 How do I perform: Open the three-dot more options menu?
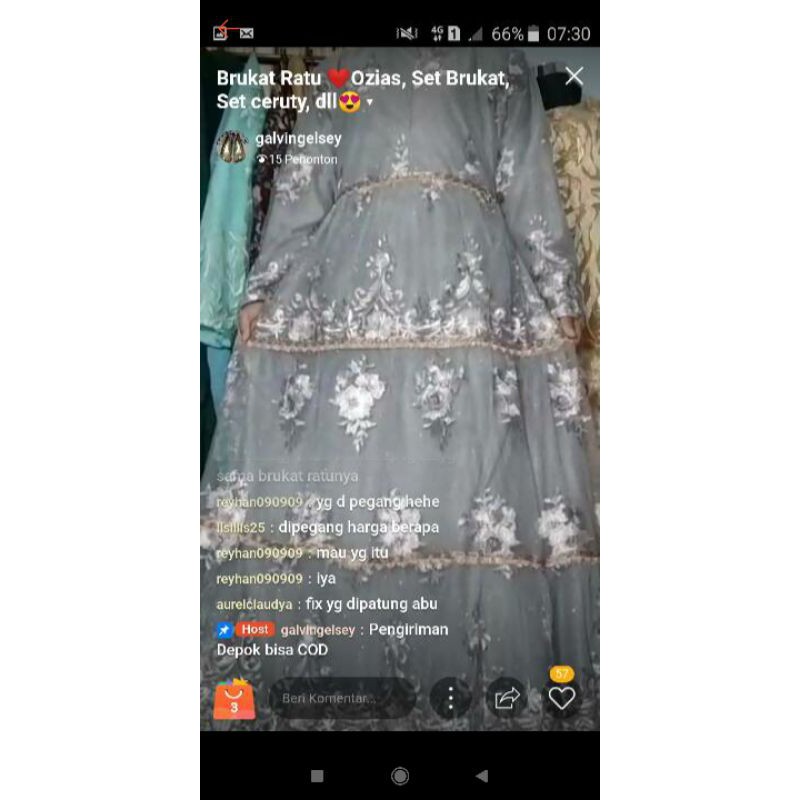(x=450, y=698)
